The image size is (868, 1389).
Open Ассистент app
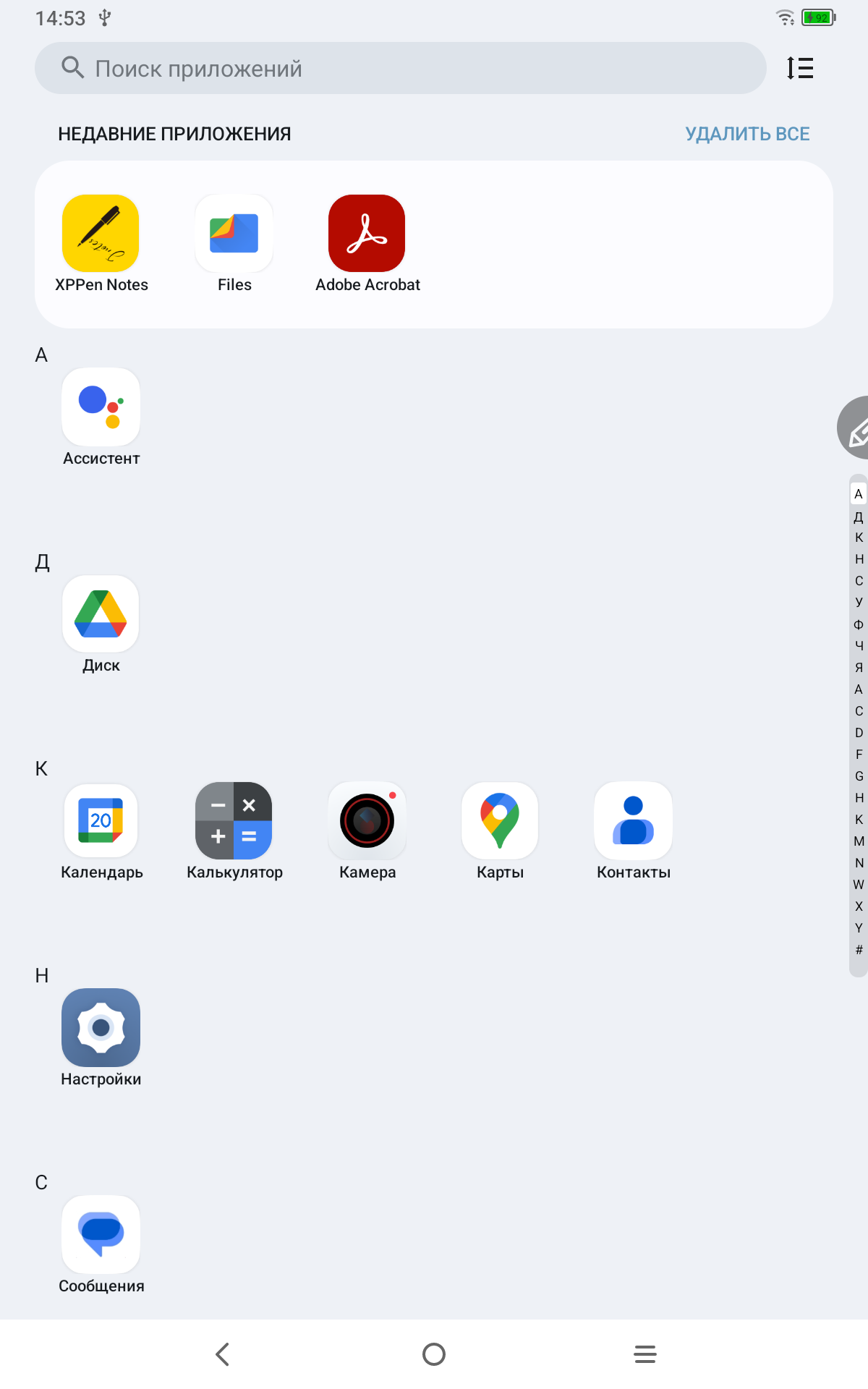tap(101, 407)
